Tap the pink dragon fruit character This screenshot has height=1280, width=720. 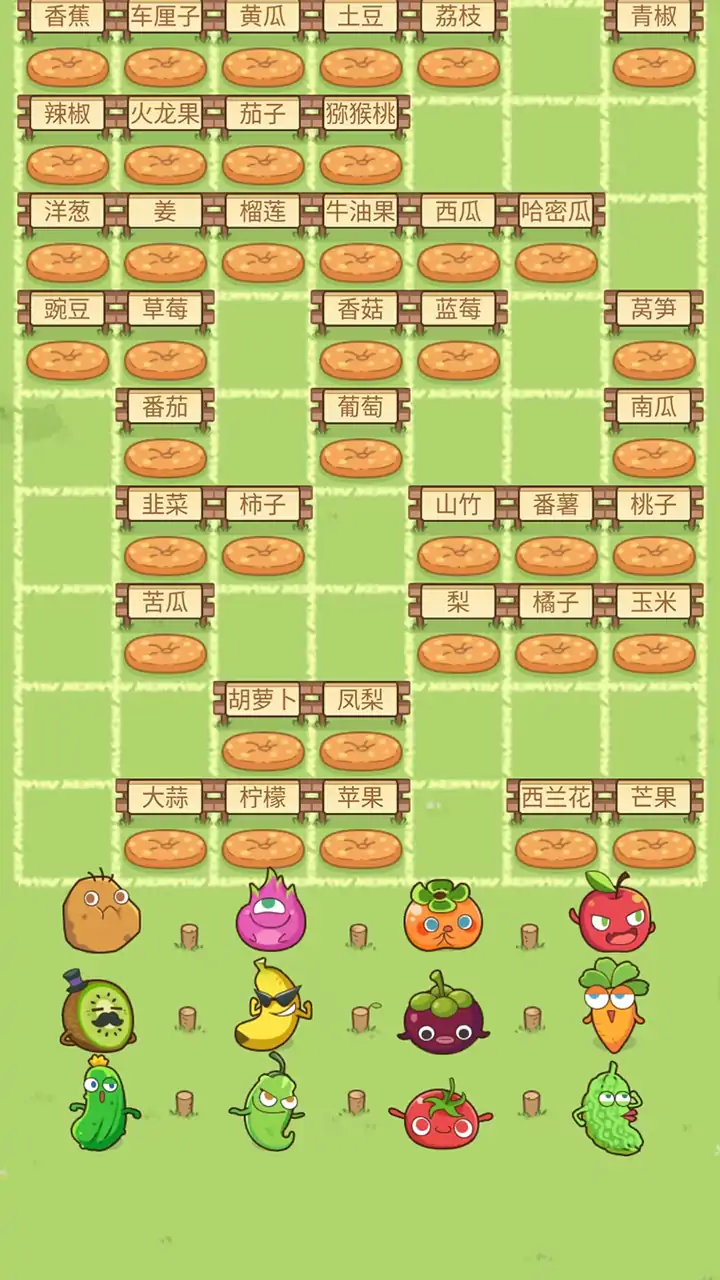click(x=270, y=912)
